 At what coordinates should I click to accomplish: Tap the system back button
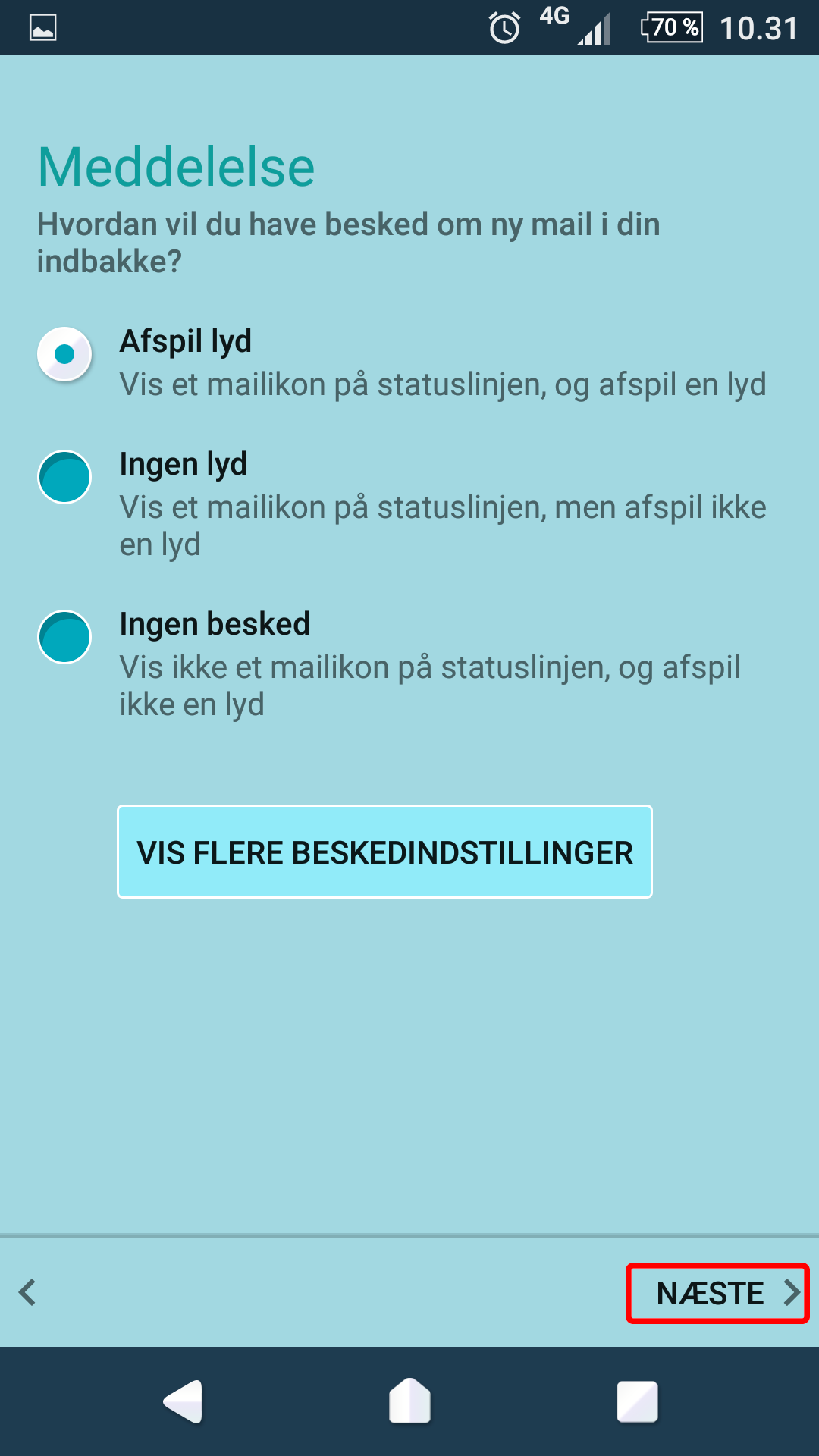183,1401
